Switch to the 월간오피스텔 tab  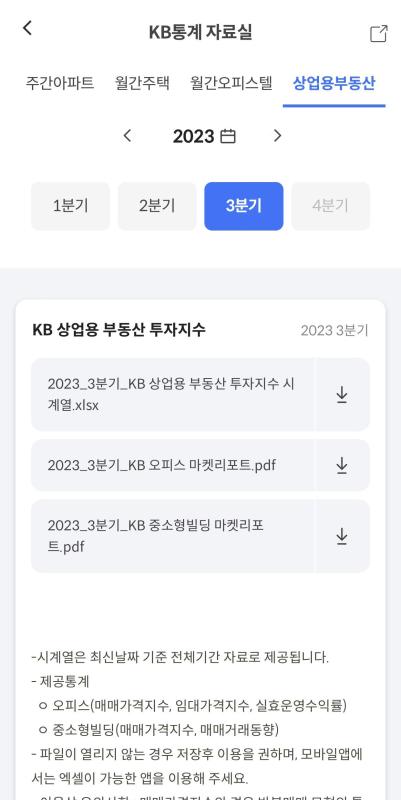pos(231,83)
